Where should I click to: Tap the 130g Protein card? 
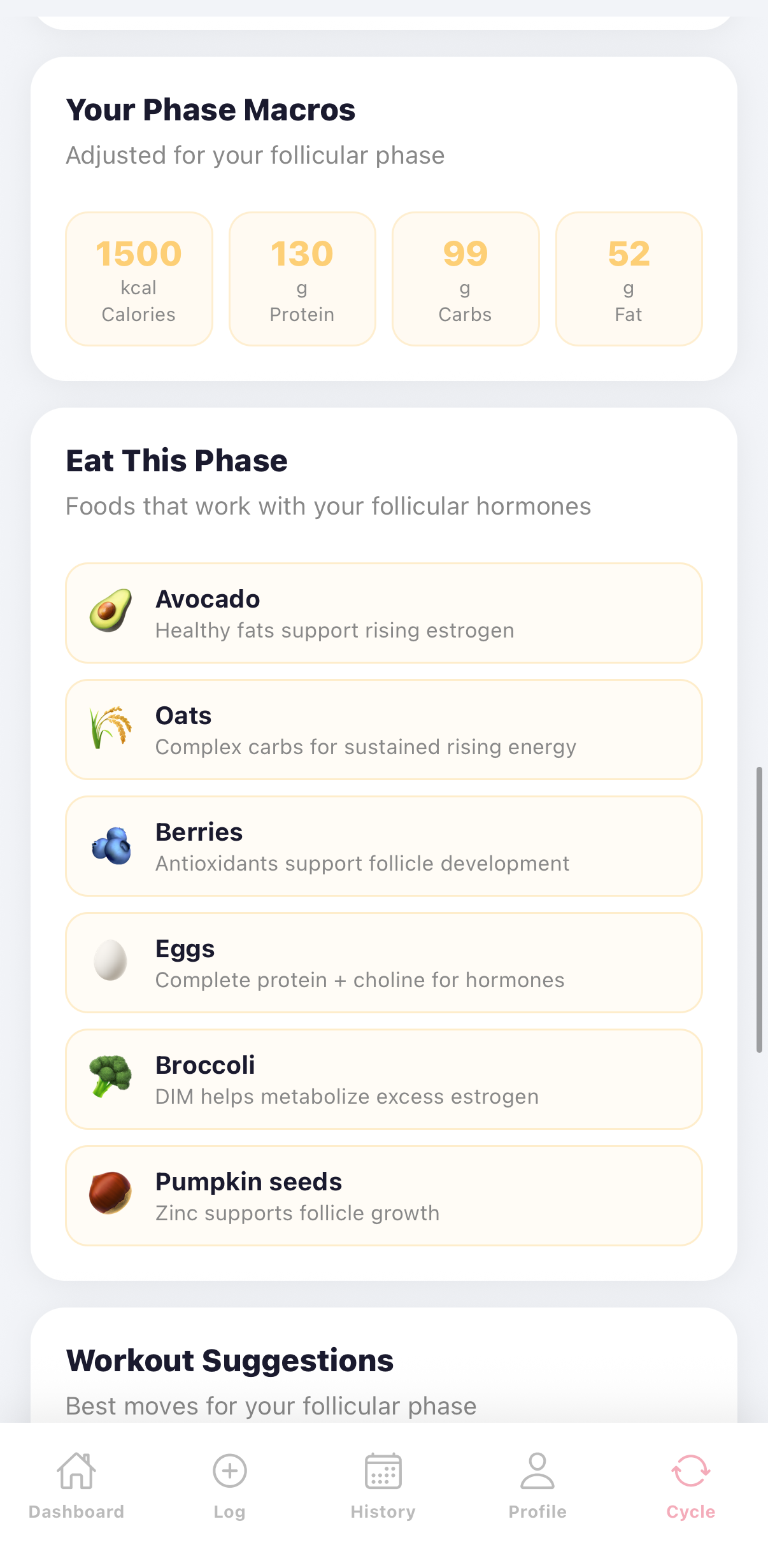(x=302, y=279)
